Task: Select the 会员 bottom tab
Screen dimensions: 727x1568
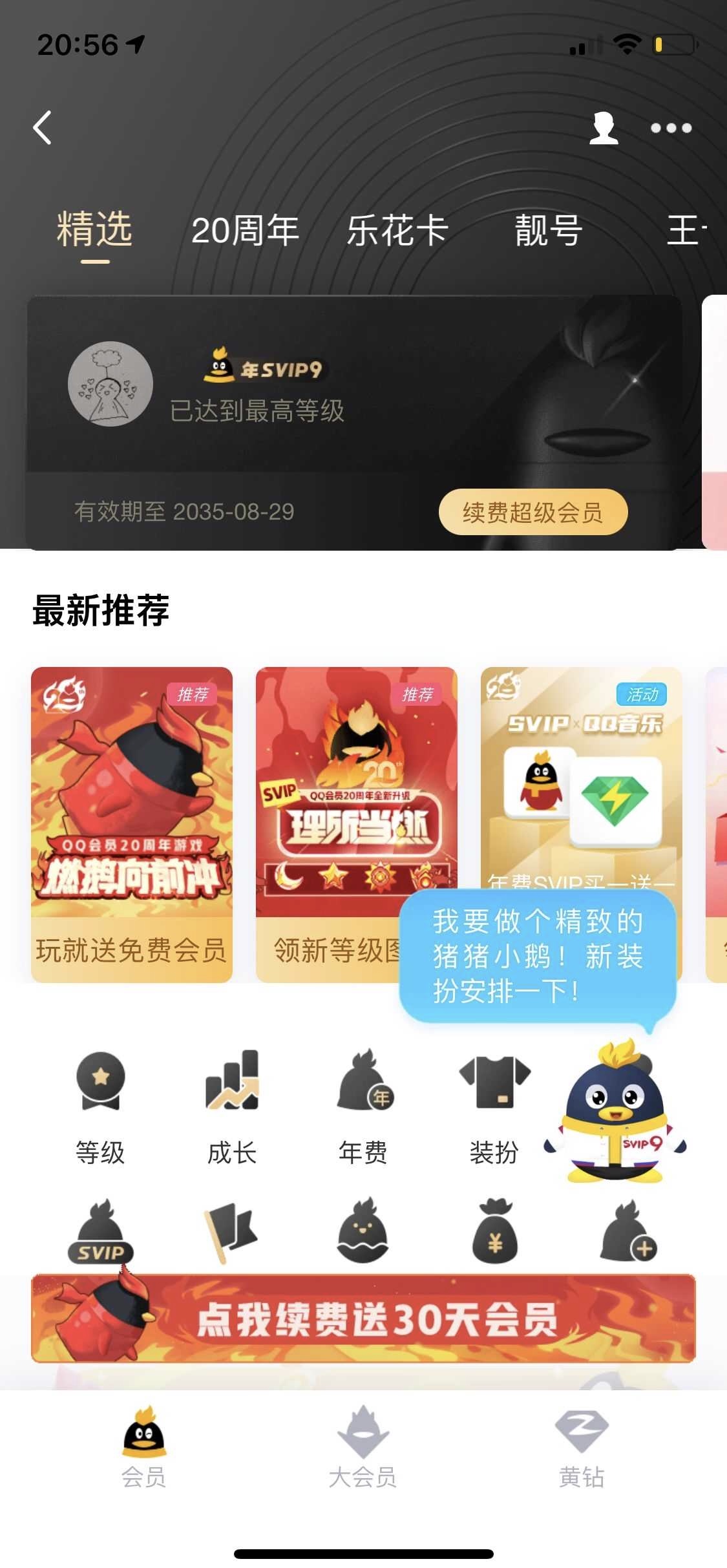Action: pyautogui.click(x=144, y=1447)
